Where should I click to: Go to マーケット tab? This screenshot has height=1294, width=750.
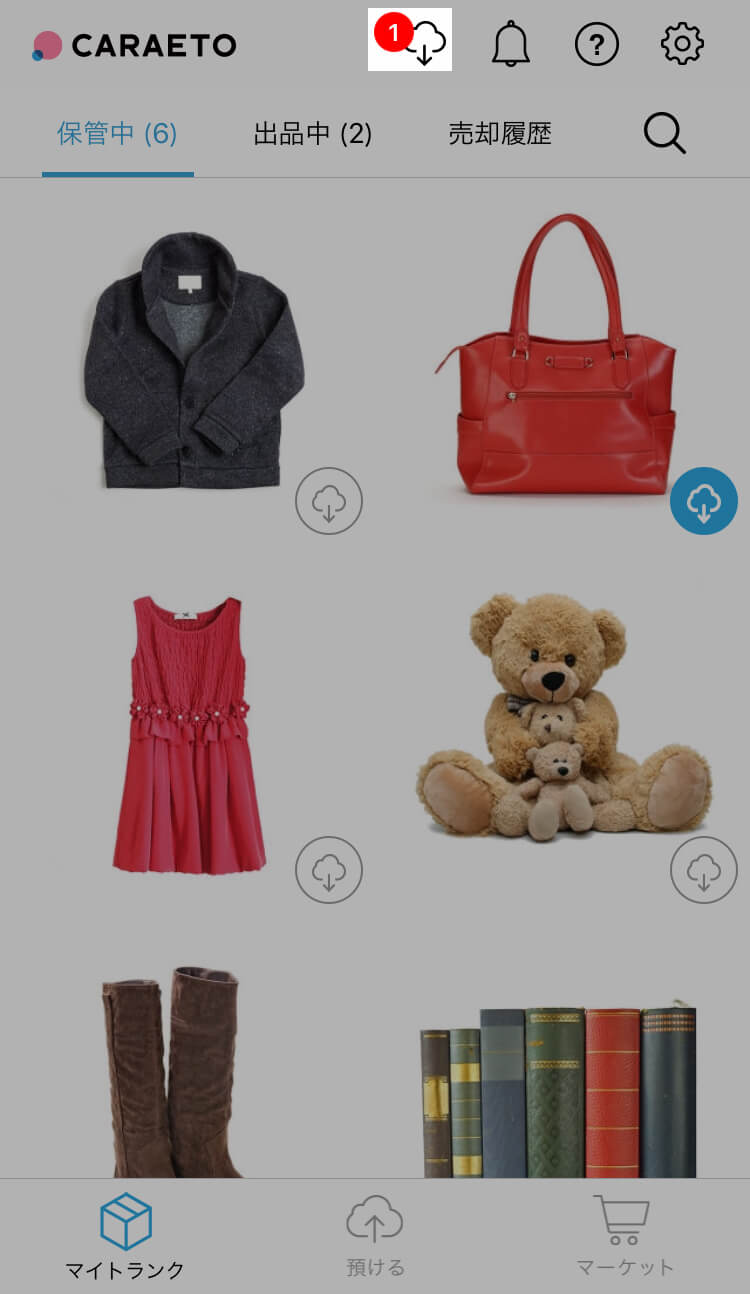[x=625, y=1238]
